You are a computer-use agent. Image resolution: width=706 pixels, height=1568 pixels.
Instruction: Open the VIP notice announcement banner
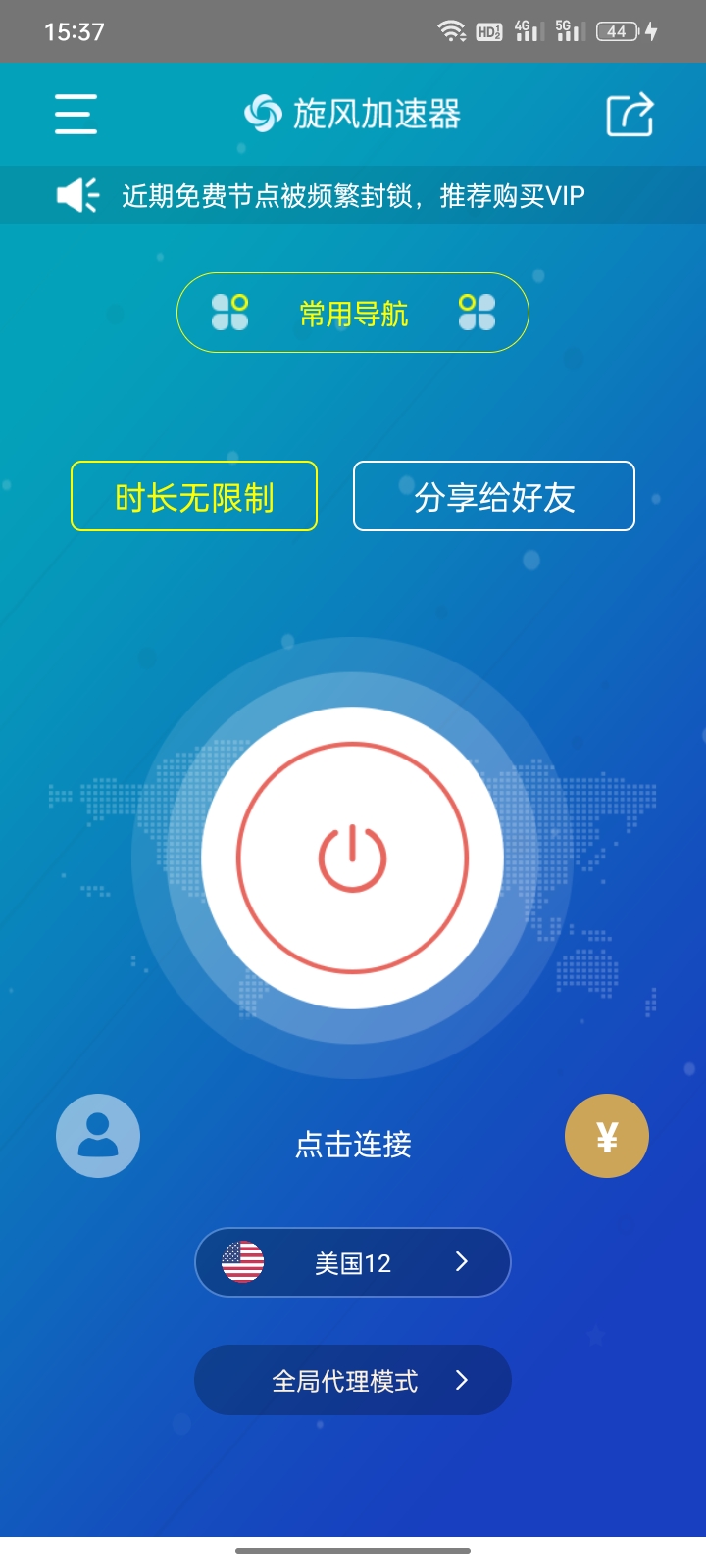pyautogui.click(x=353, y=195)
